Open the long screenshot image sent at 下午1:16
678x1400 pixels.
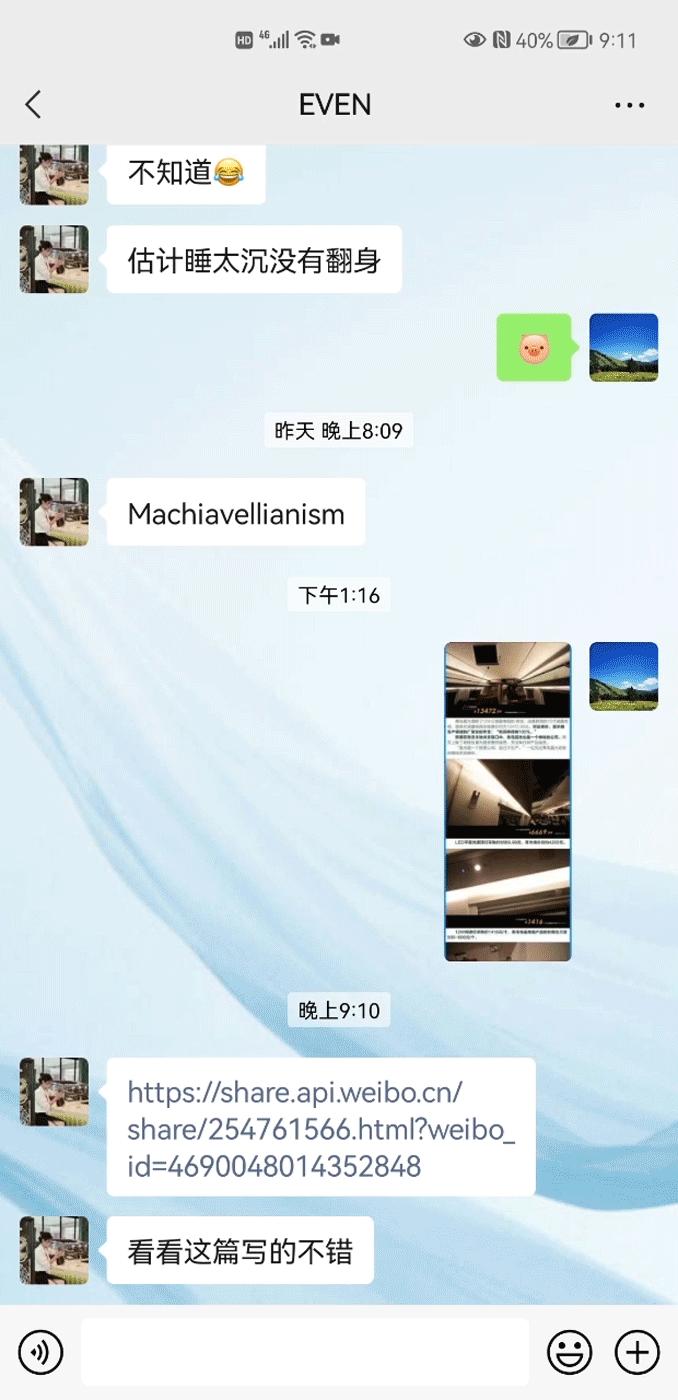pyautogui.click(x=508, y=802)
